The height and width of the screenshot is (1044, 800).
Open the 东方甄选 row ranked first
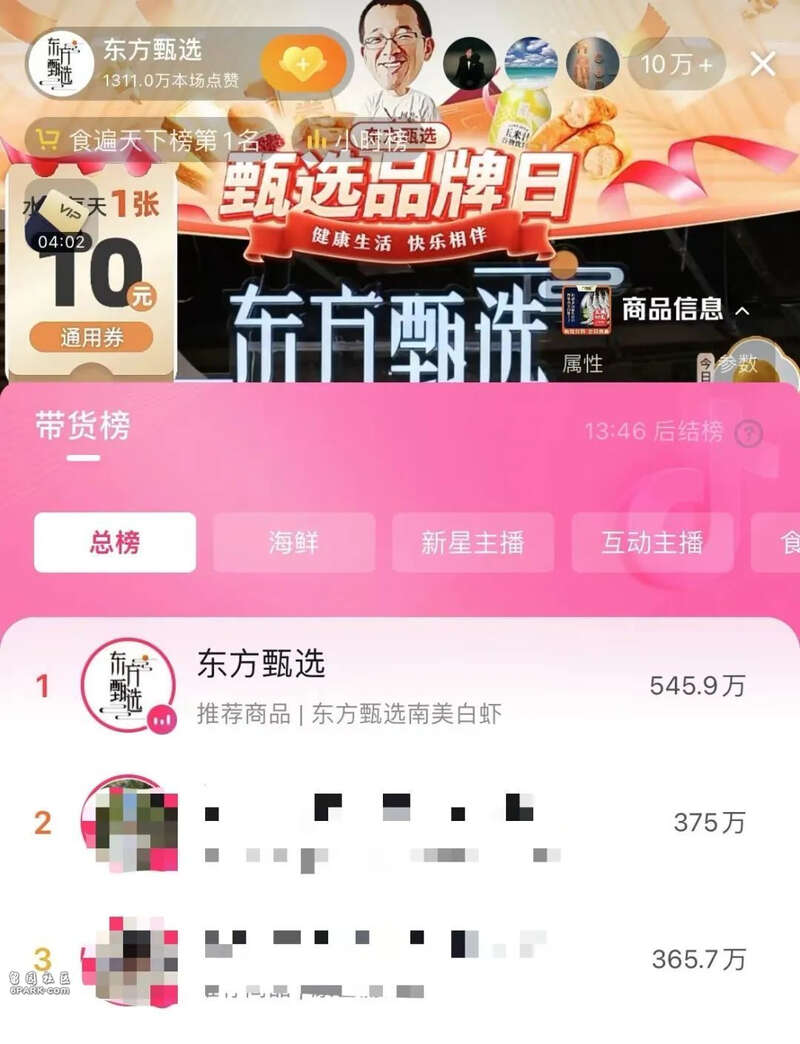[400, 686]
